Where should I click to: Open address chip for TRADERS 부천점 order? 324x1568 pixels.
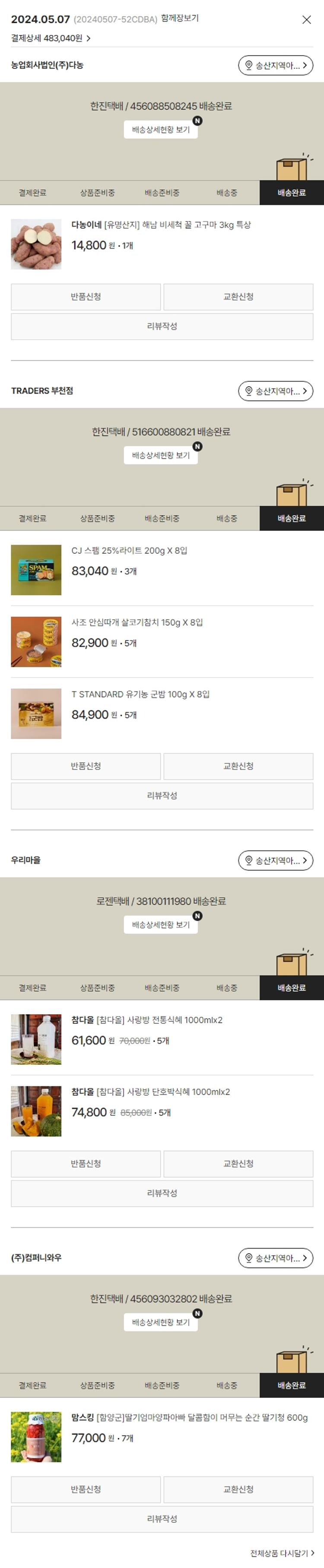pyautogui.click(x=275, y=391)
